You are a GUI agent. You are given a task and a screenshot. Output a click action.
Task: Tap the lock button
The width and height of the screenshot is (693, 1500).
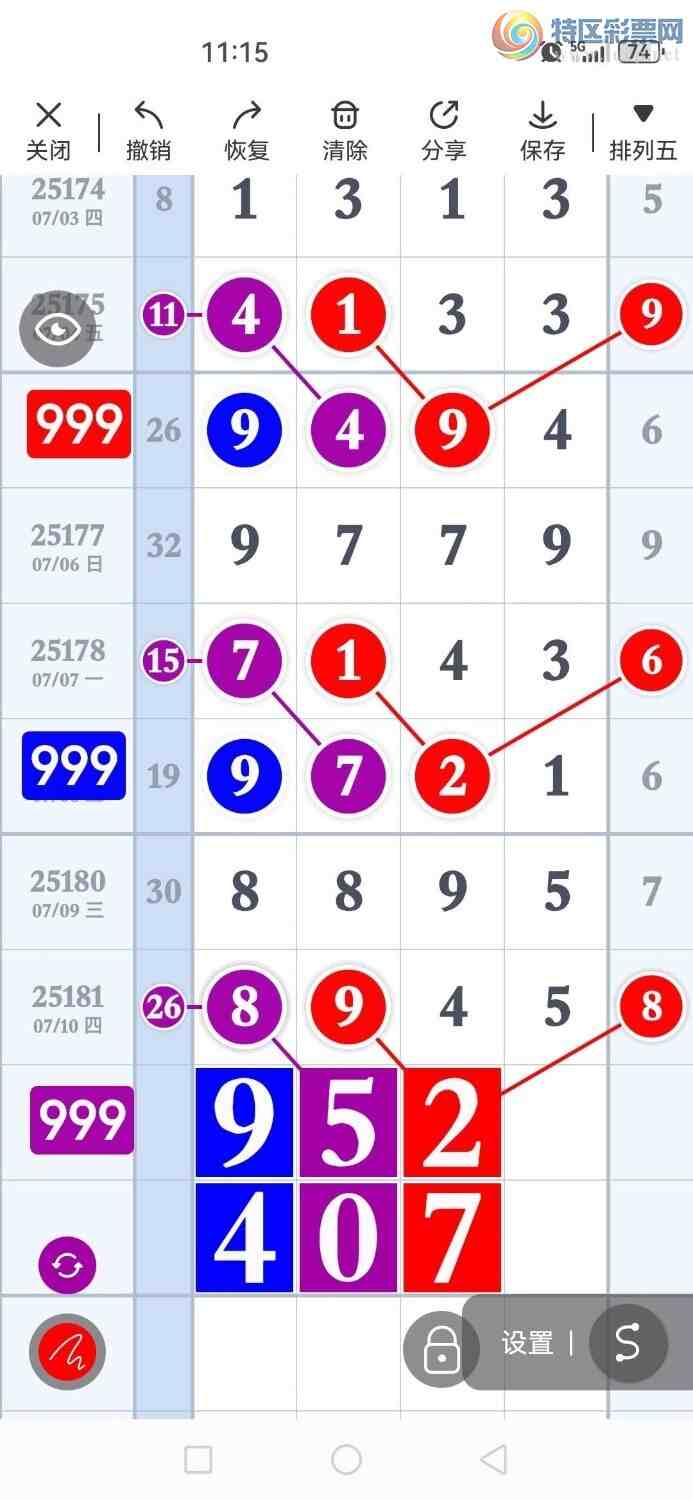pos(441,1352)
